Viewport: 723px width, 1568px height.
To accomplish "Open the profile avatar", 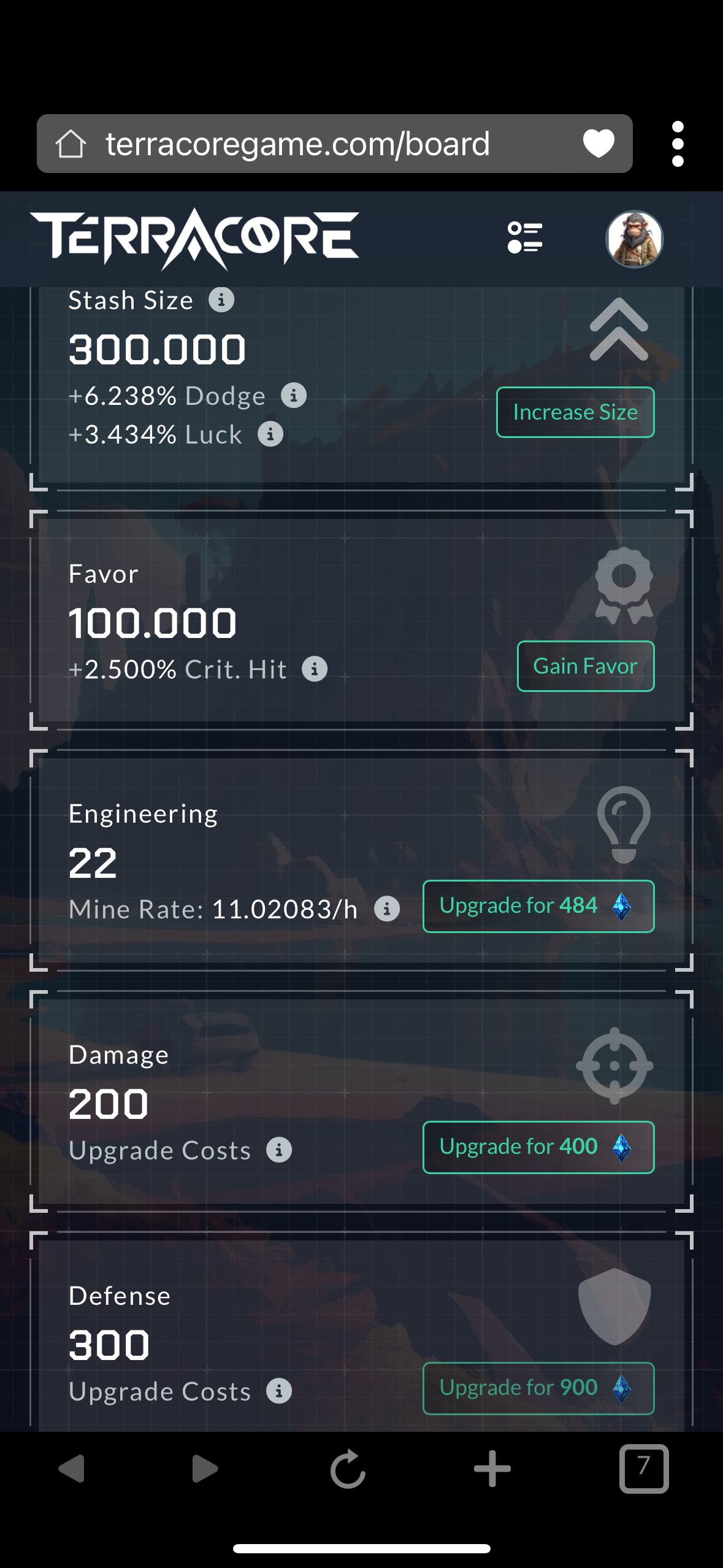I will point(634,239).
